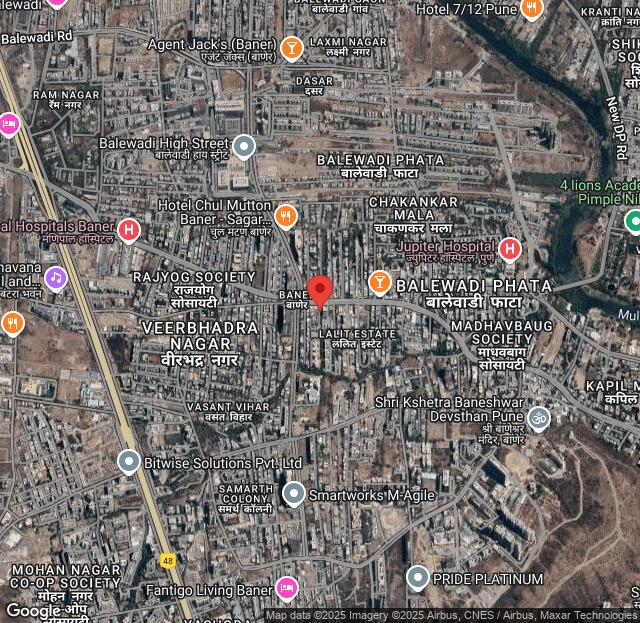Tap the red location pin near Baner

pyautogui.click(x=320, y=291)
